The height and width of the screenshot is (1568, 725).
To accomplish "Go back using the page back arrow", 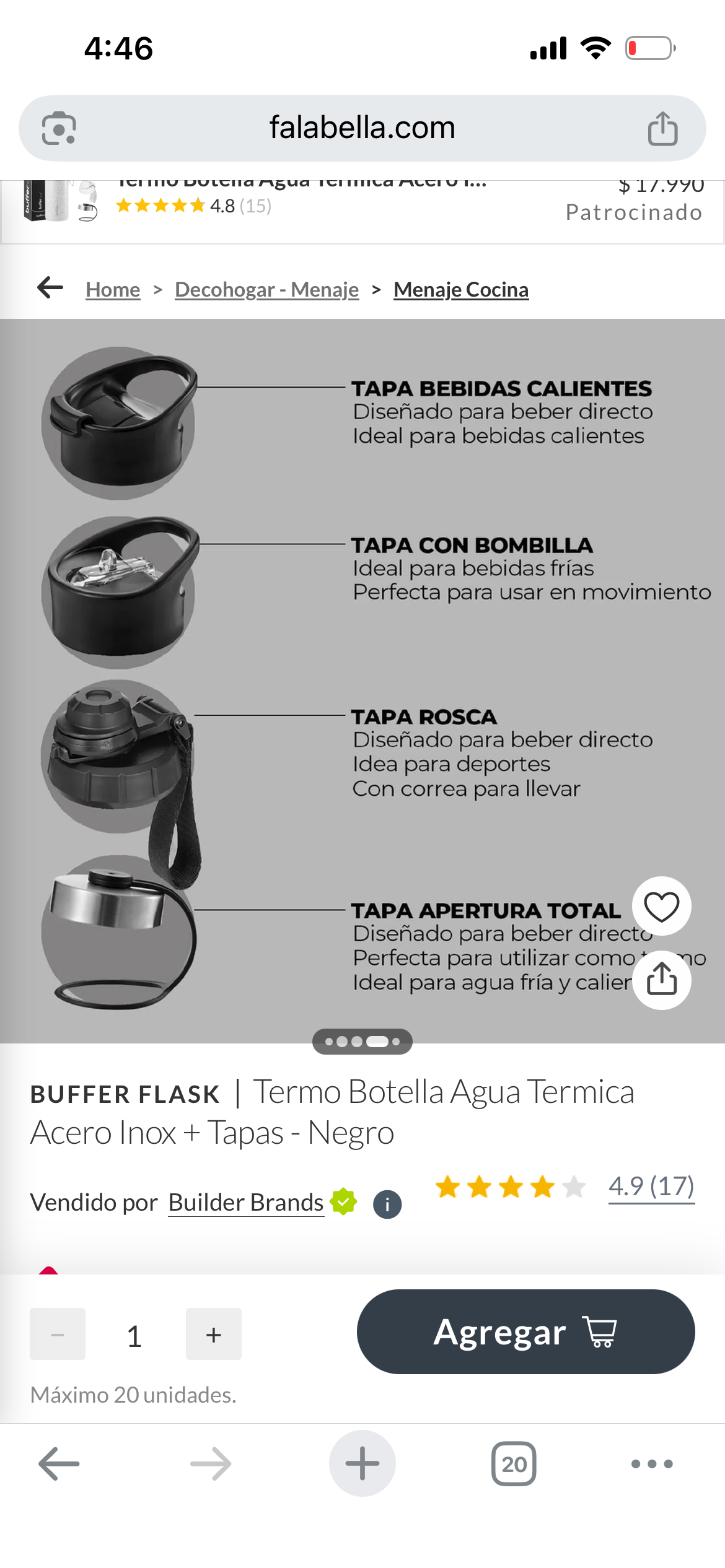I will pos(50,288).
